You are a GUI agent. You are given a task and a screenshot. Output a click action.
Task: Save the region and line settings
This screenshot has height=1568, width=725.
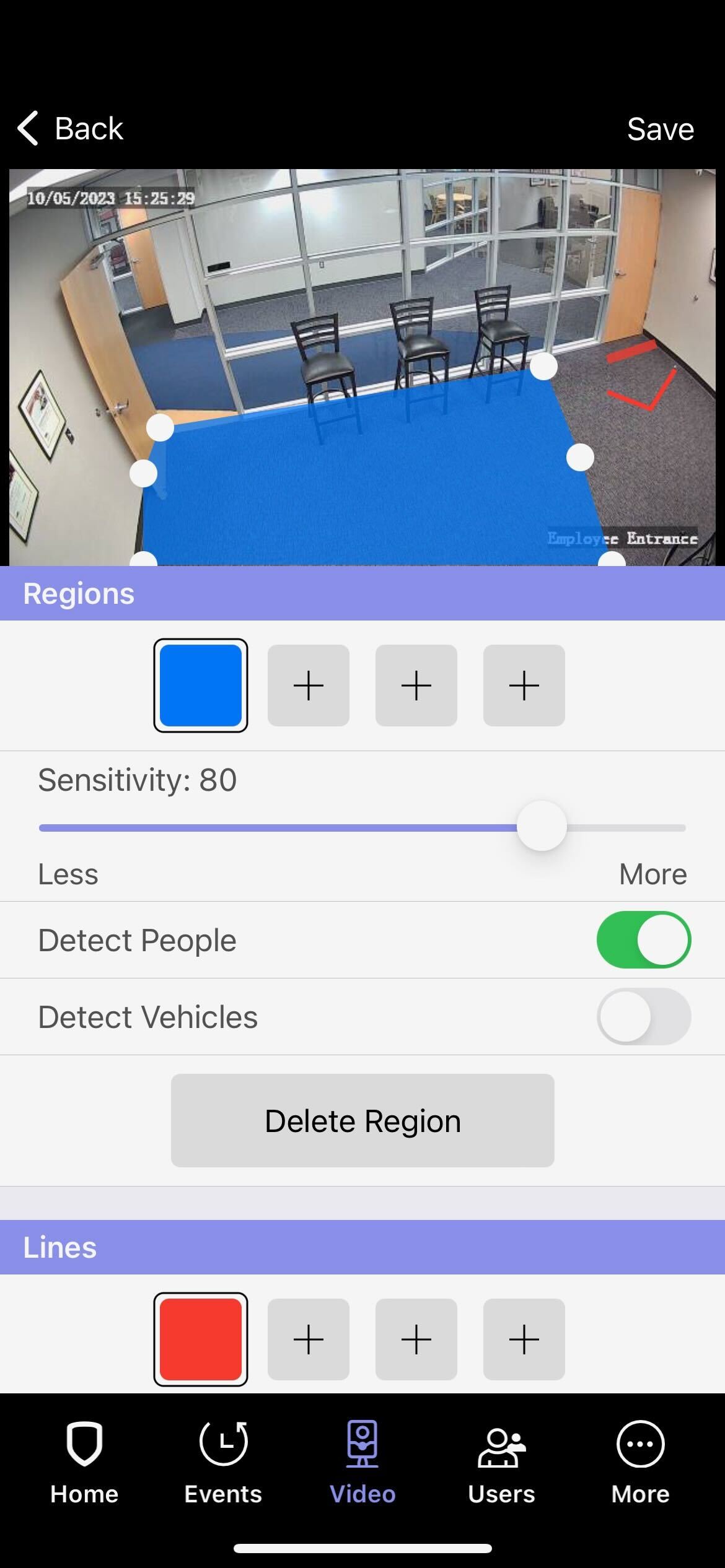[660, 129]
